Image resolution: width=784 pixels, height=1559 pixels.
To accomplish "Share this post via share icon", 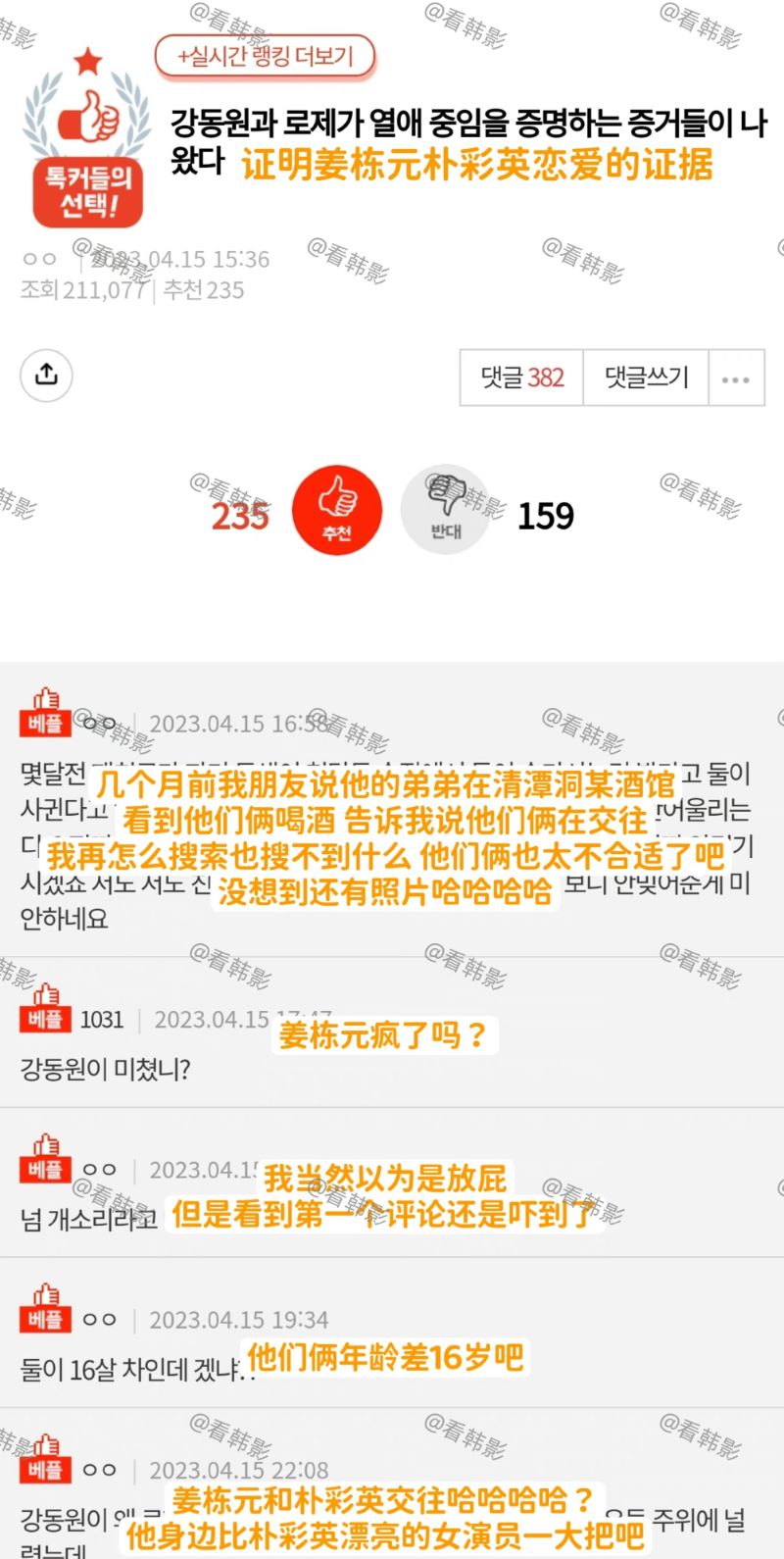I will point(46,375).
